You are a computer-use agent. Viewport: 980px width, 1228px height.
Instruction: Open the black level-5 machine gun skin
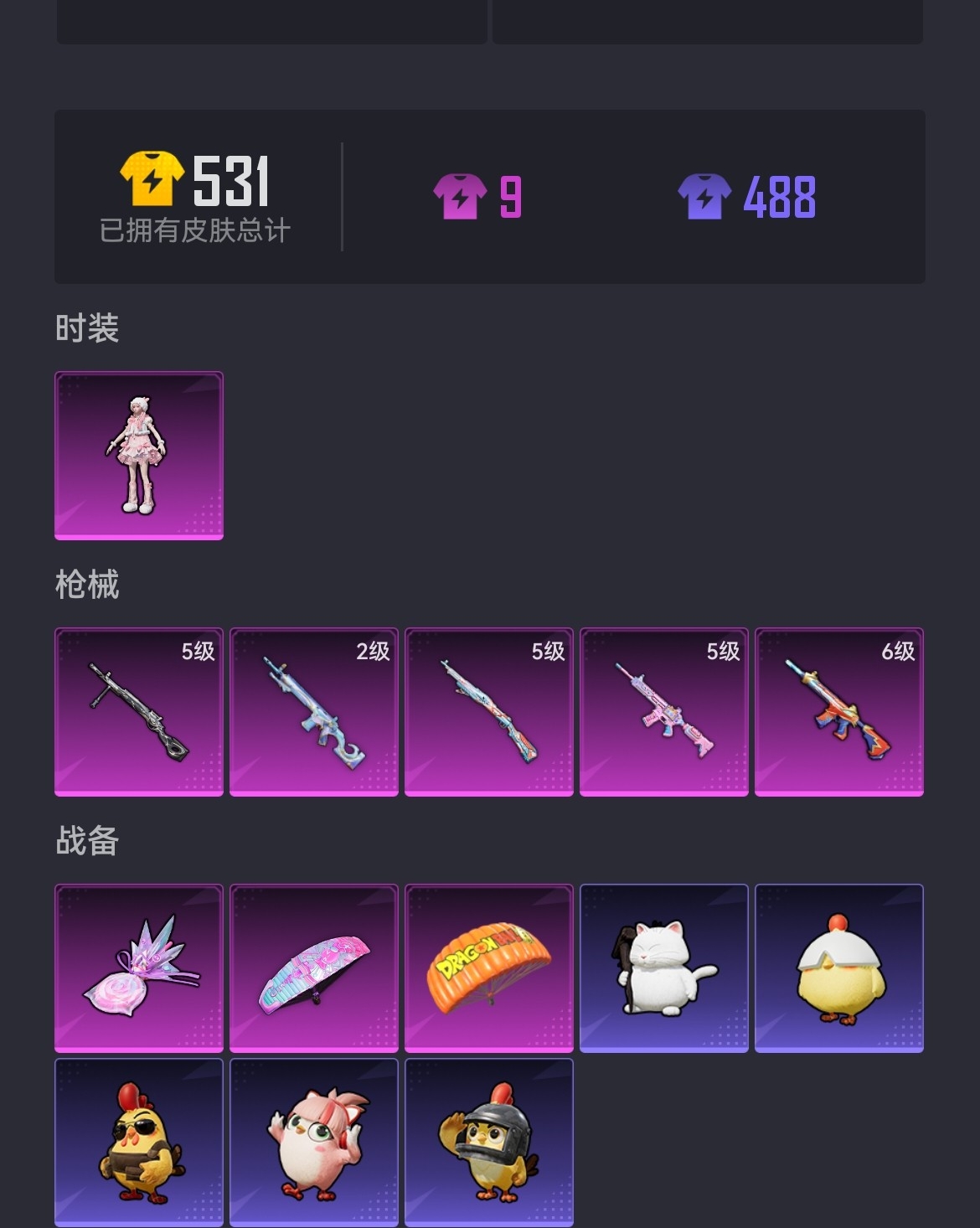tap(139, 712)
